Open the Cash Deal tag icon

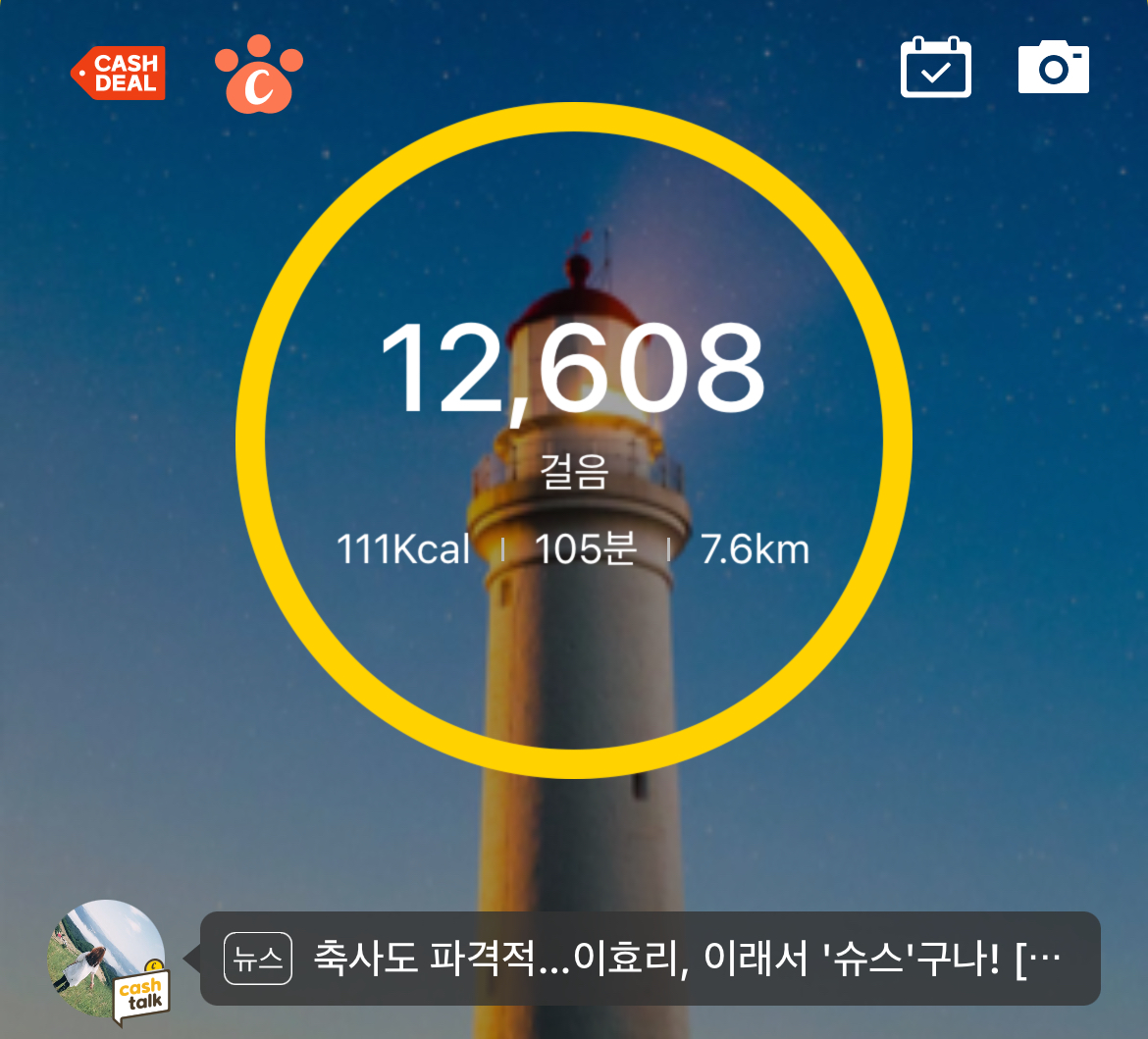tap(119, 74)
